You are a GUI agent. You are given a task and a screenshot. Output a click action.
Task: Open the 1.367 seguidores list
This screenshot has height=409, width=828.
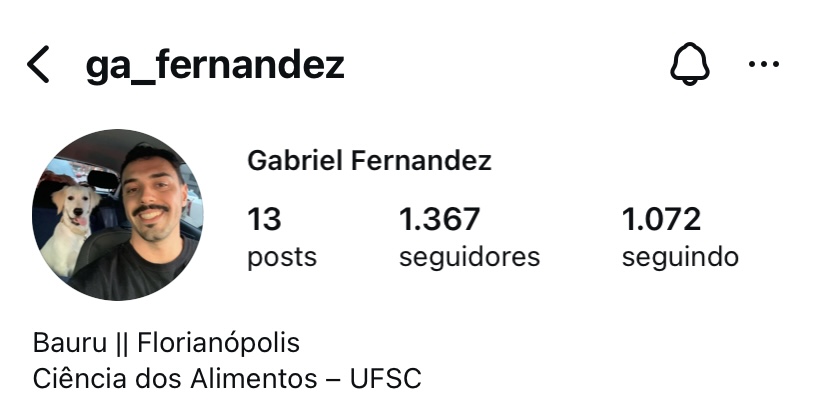(468, 237)
